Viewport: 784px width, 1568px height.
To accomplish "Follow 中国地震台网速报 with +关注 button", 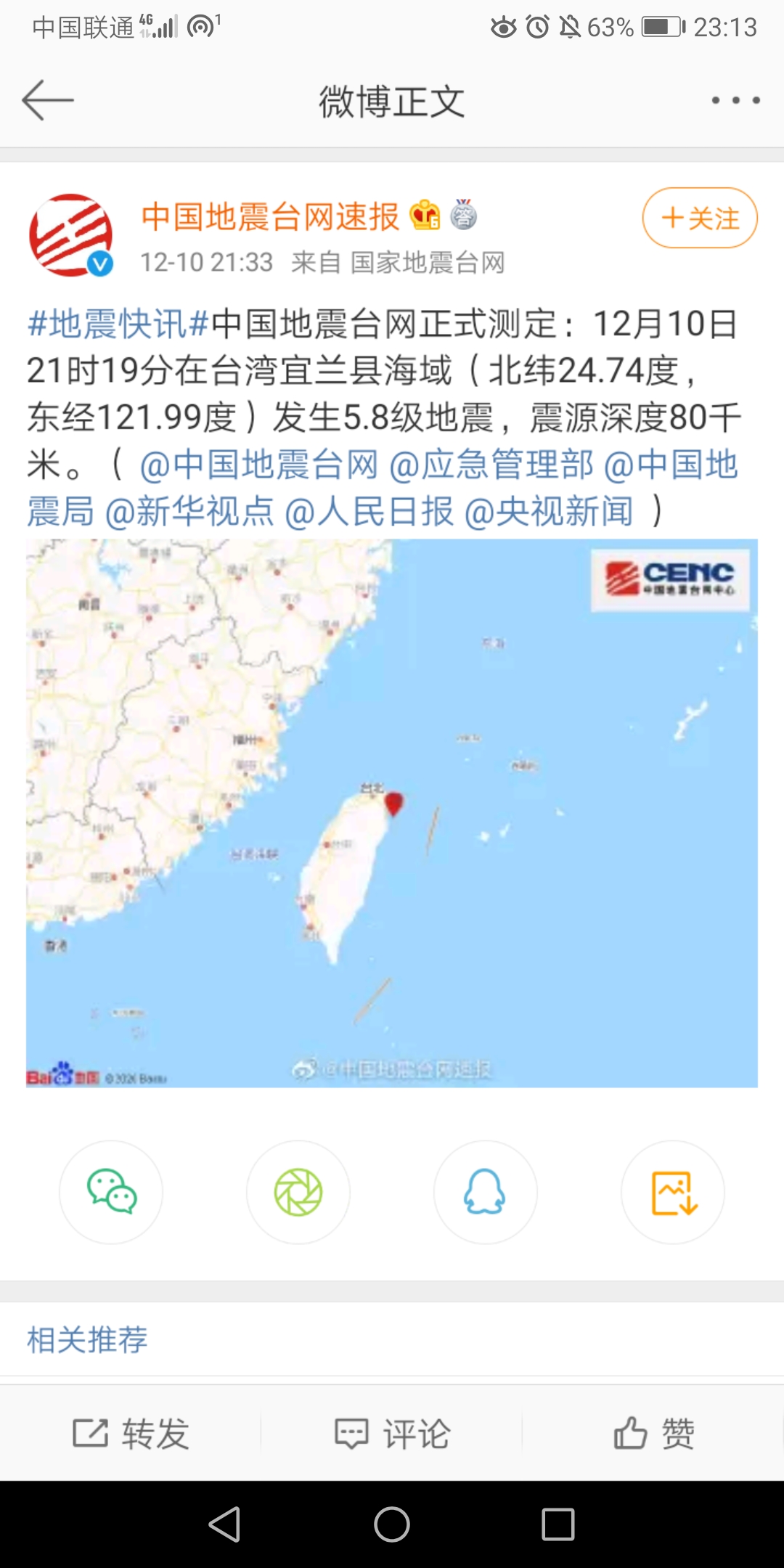I will pyautogui.click(x=699, y=218).
